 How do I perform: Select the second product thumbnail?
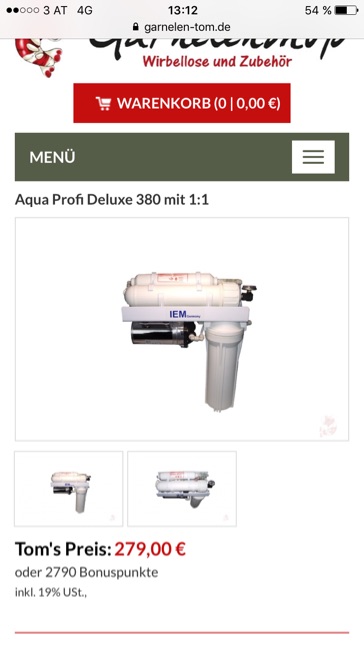click(x=182, y=488)
